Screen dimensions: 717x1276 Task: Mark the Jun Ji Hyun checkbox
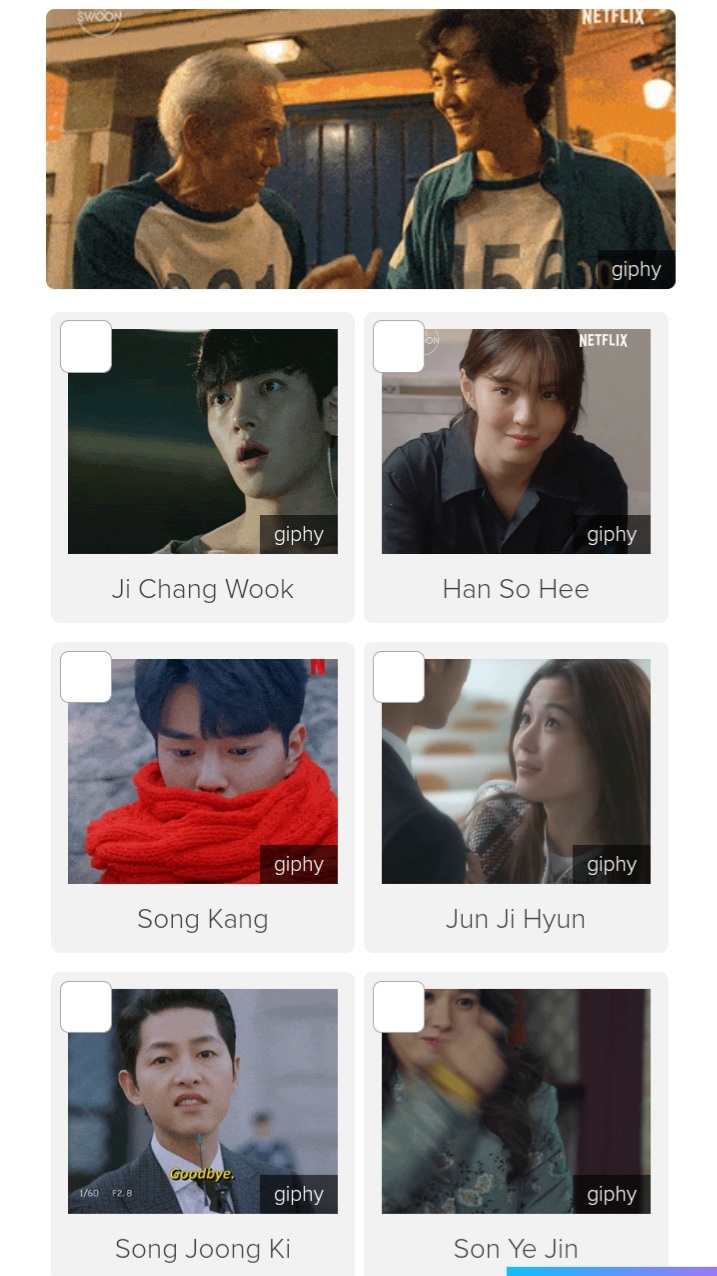(x=399, y=677)
